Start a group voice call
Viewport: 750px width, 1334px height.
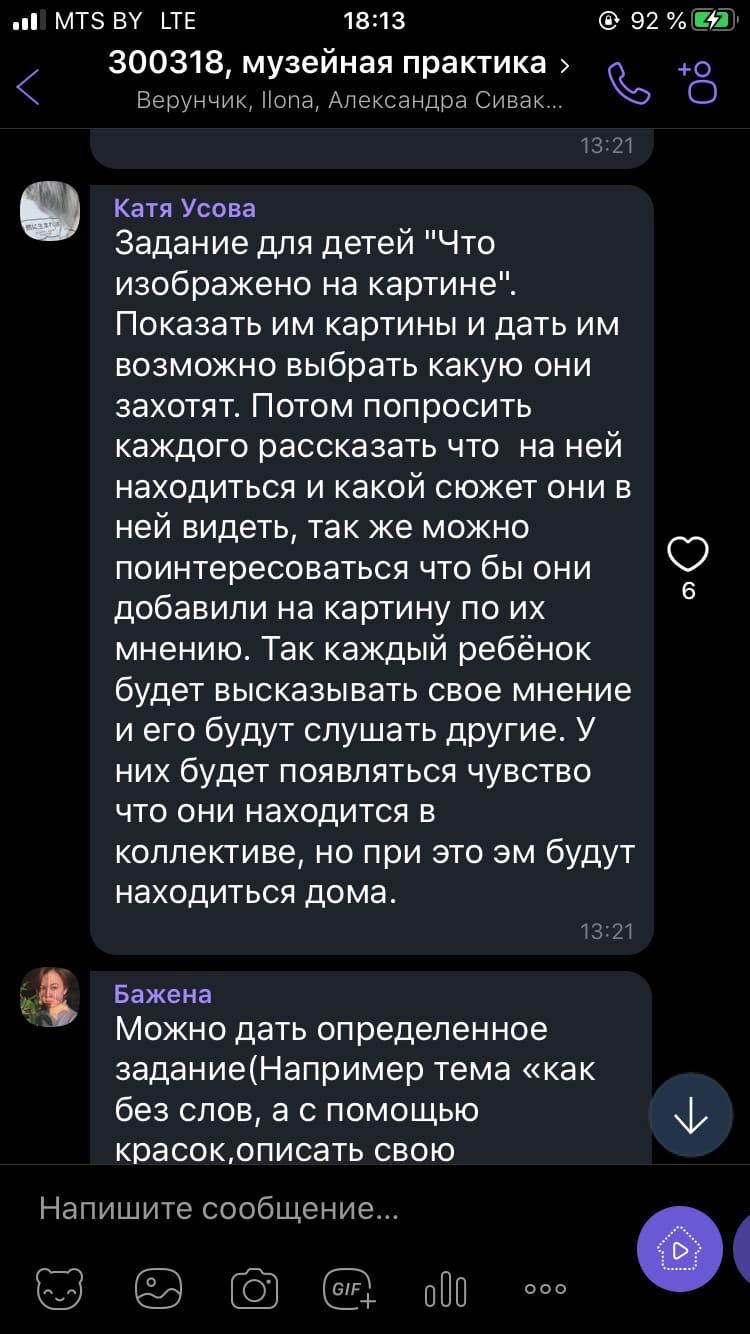[629, 85]
